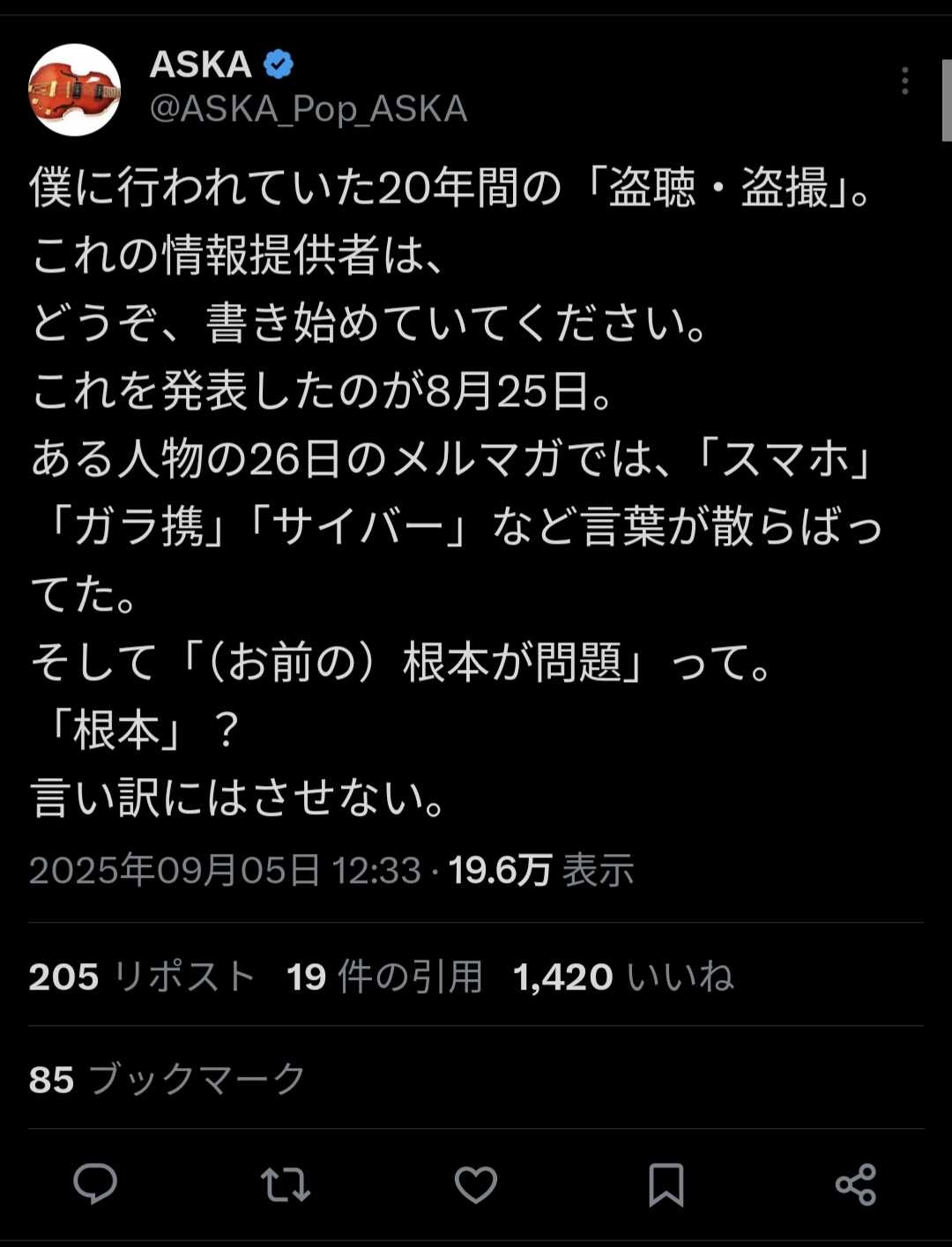This screenshot has height=1247, width=952.
Task: Open the post's three-dot overflow menu
Action: (x=904, y=81)
